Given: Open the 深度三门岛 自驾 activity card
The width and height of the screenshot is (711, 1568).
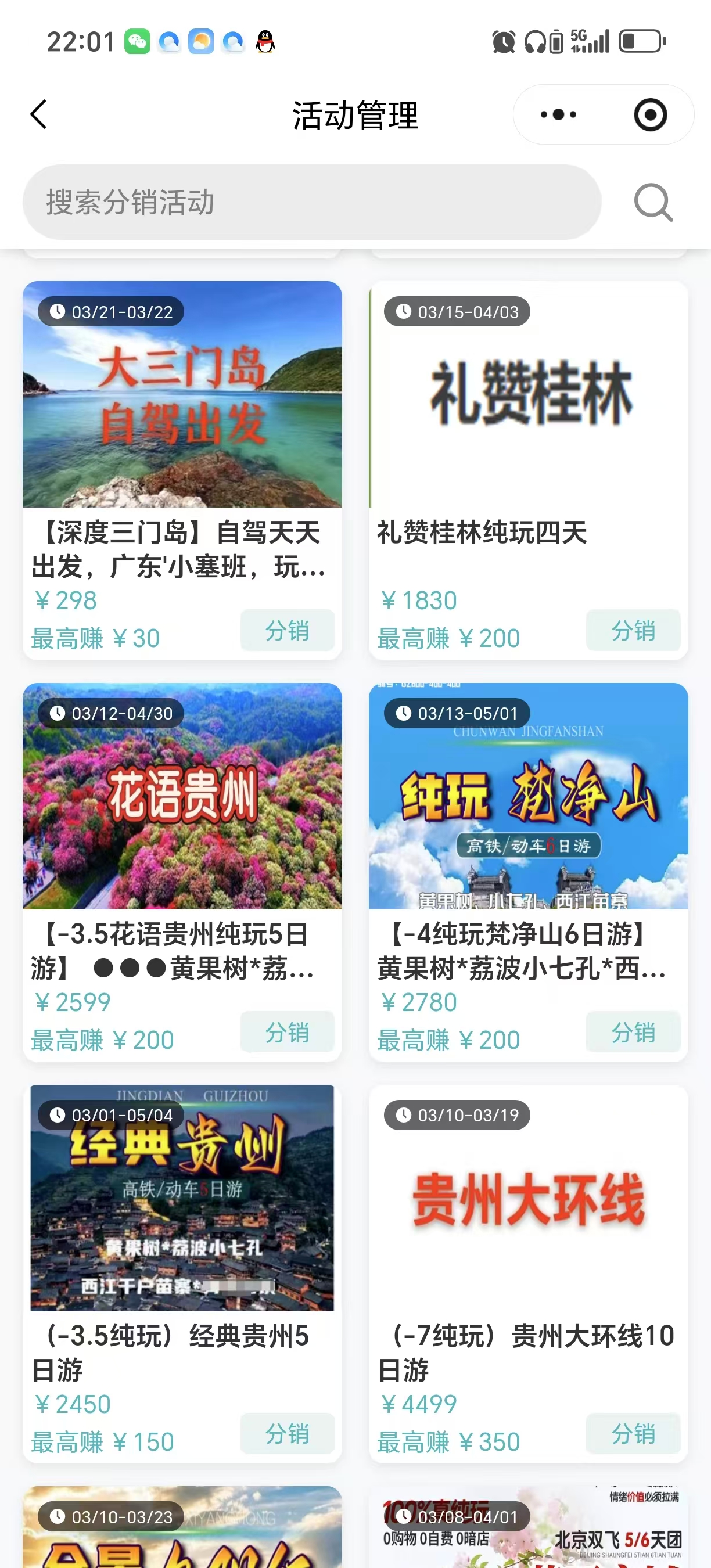Looking at the screenshot, I should [182, 394].
